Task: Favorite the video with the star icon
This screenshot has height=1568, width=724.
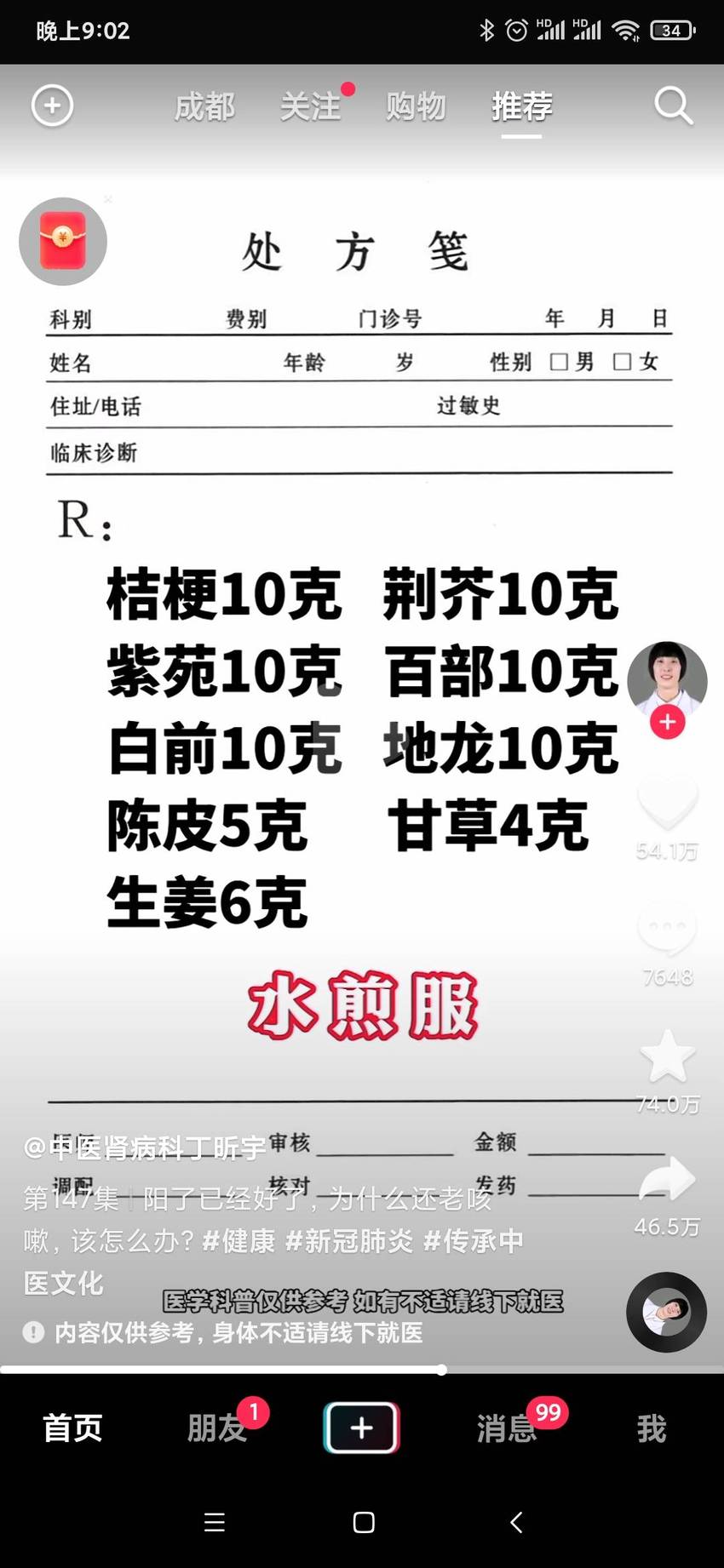Action: (668, 1056)
